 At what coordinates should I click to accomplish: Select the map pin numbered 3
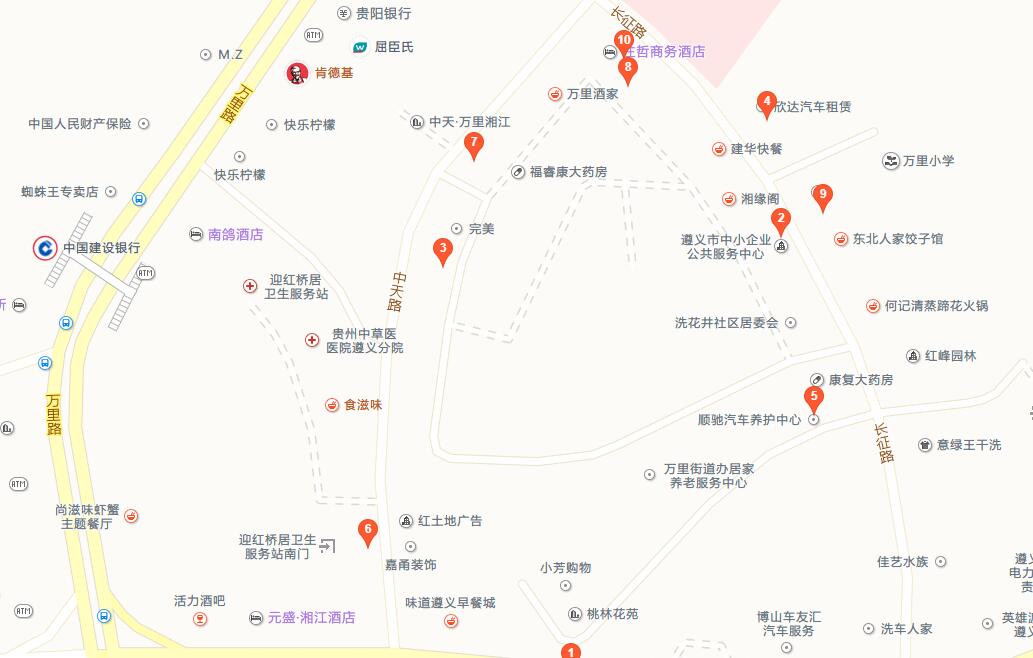442,250
